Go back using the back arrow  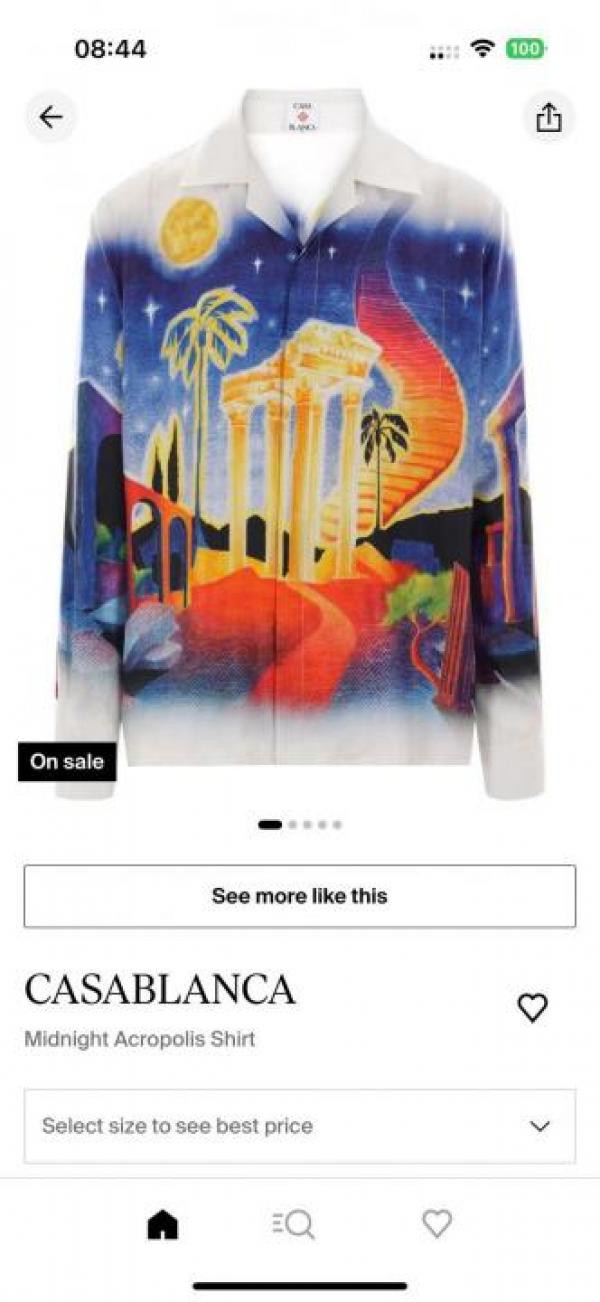pyautogui.click(x=51, y=117)
